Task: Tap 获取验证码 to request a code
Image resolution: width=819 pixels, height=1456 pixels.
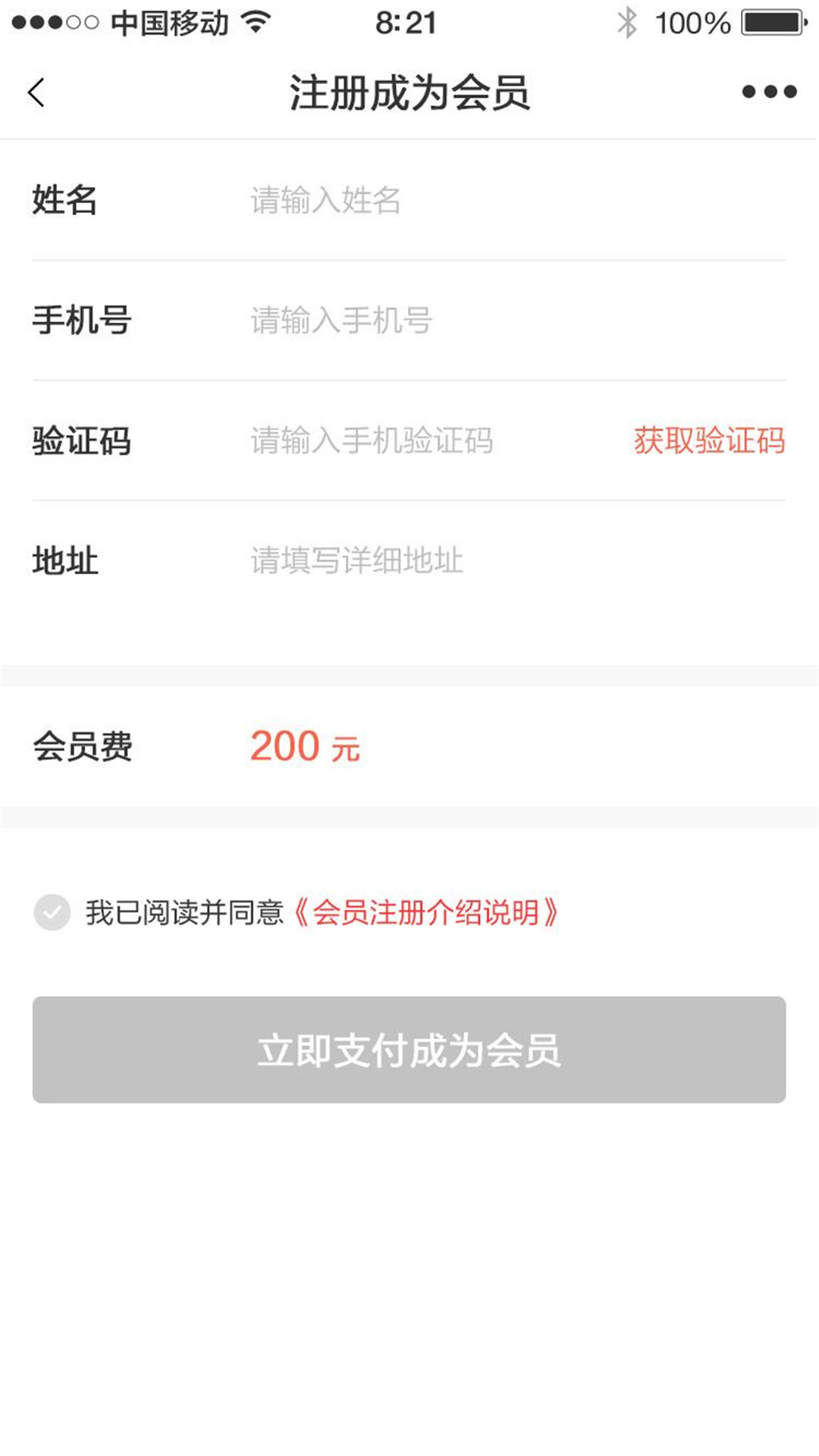Action: tap(709, 441)
